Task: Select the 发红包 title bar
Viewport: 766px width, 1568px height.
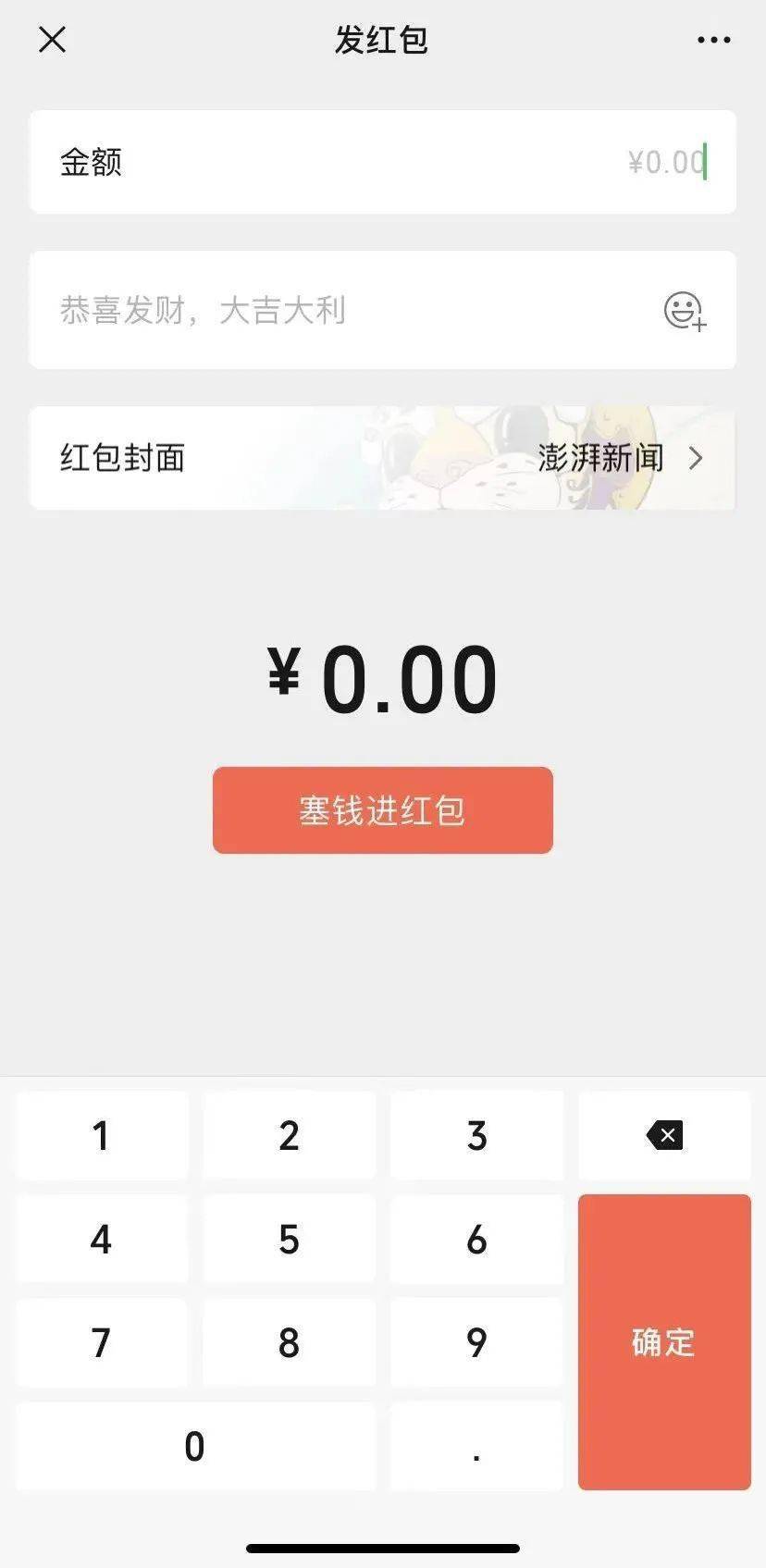Action: [382, 40]
